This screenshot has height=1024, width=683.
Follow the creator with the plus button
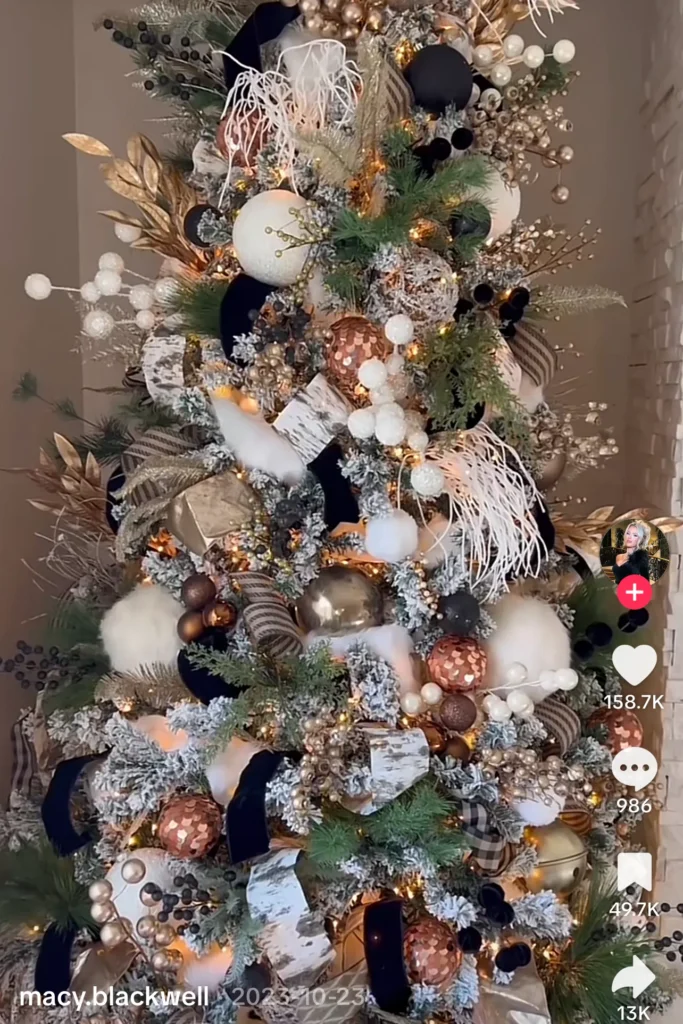click(634, 591)
